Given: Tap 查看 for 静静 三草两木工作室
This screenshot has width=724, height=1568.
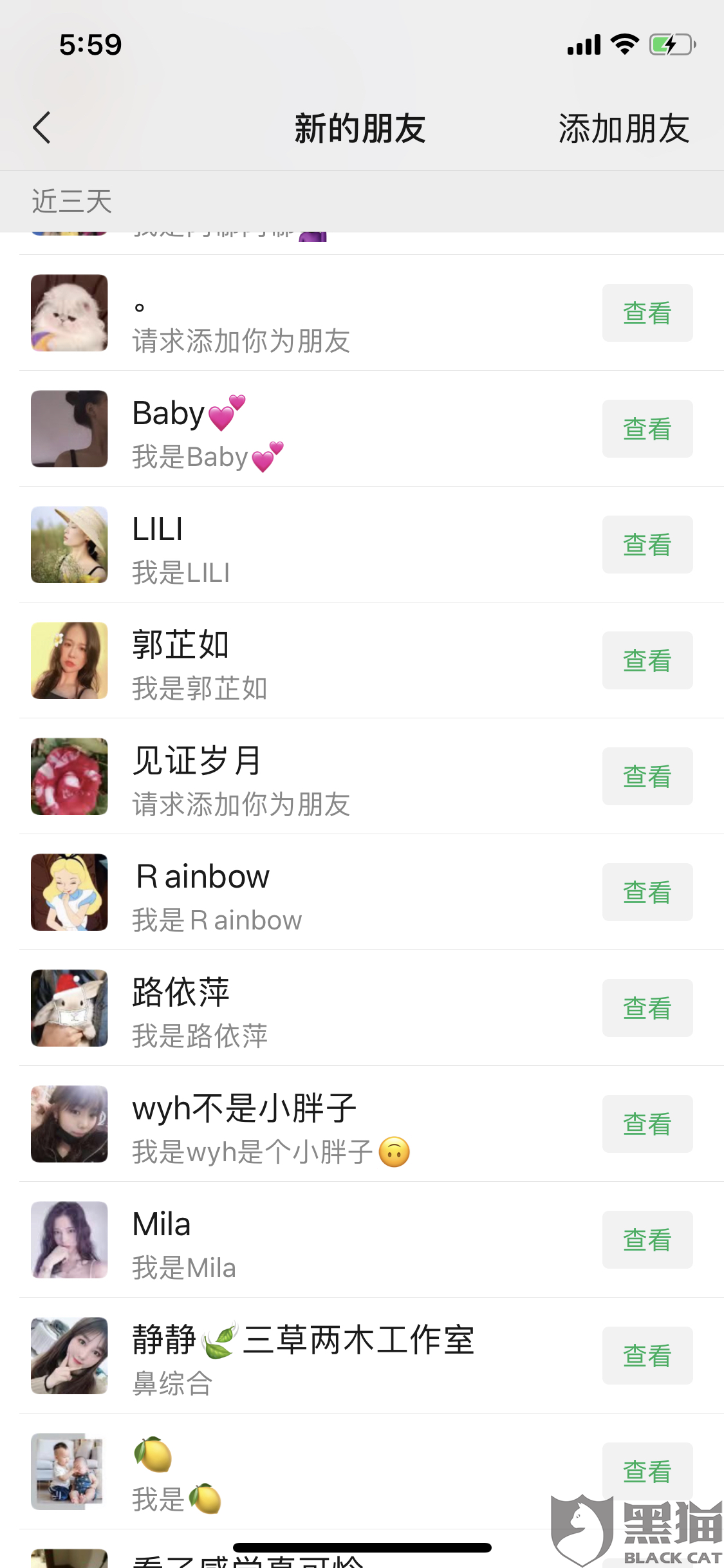Looking at the screenshot, I should pos(647,1356).
